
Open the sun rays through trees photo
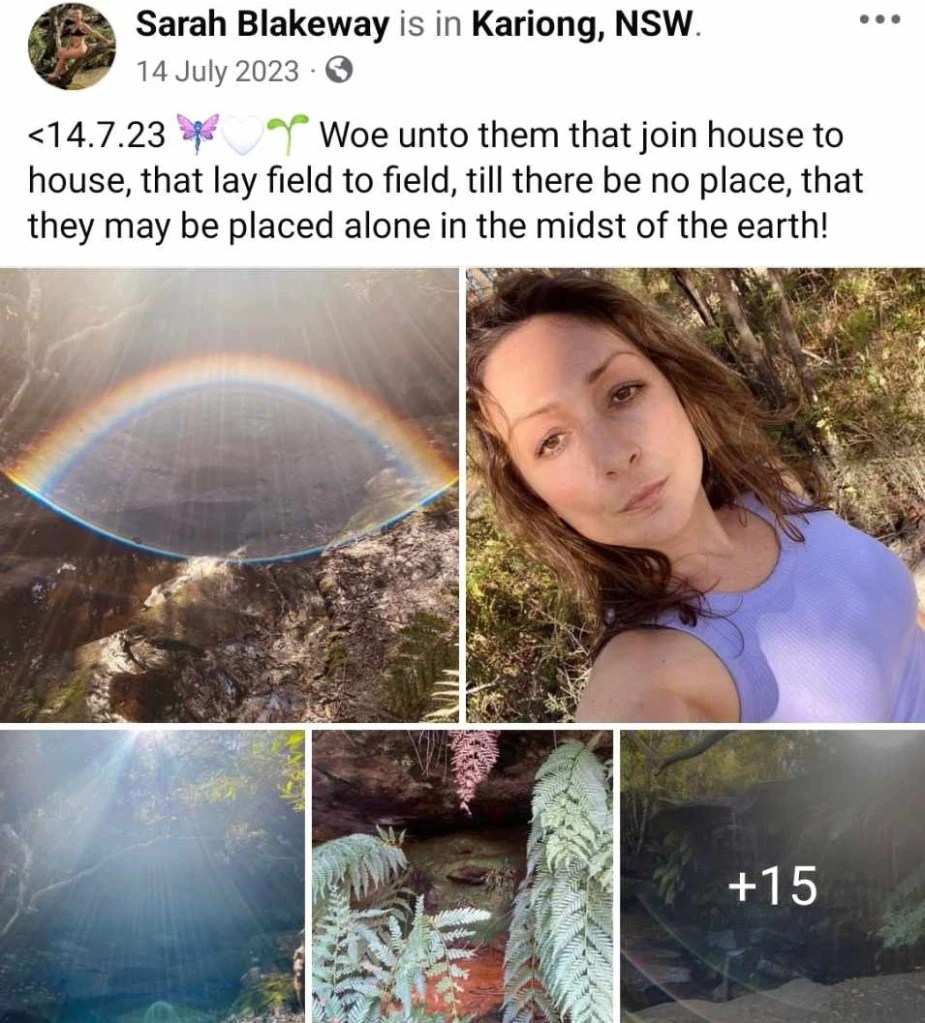click(152, 875)
